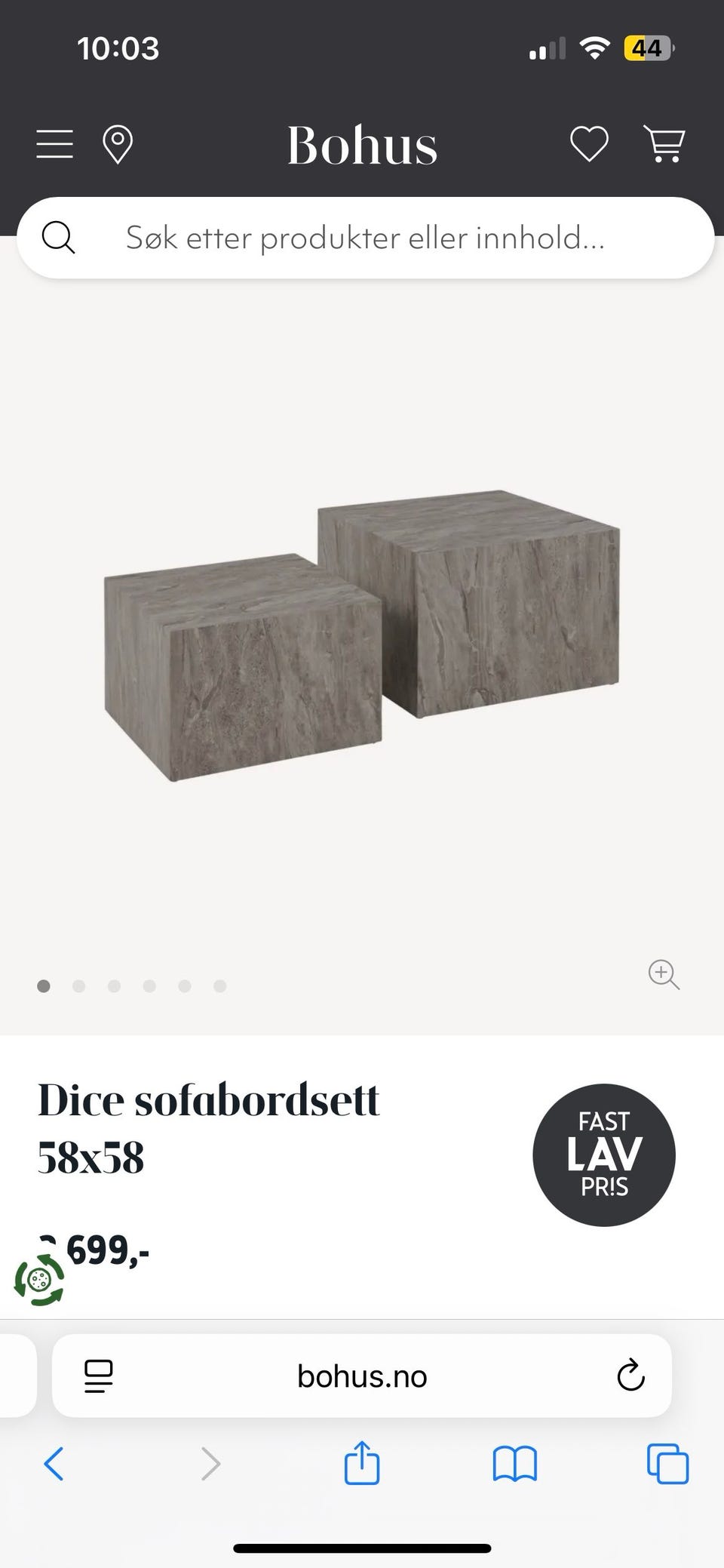Click the search magnifier icon

[x=59, y=238]
